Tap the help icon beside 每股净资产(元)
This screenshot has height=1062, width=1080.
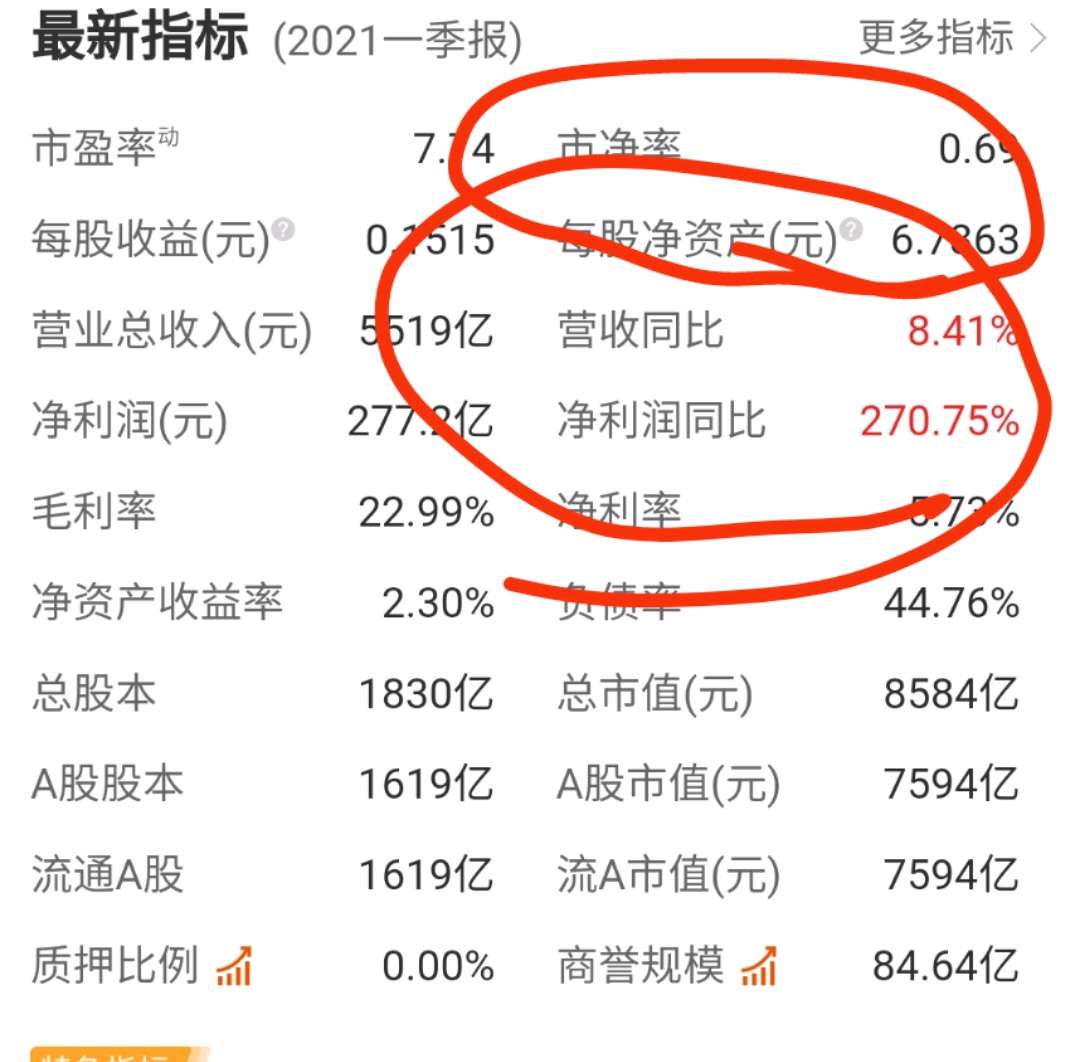click(x=851, y=230)
